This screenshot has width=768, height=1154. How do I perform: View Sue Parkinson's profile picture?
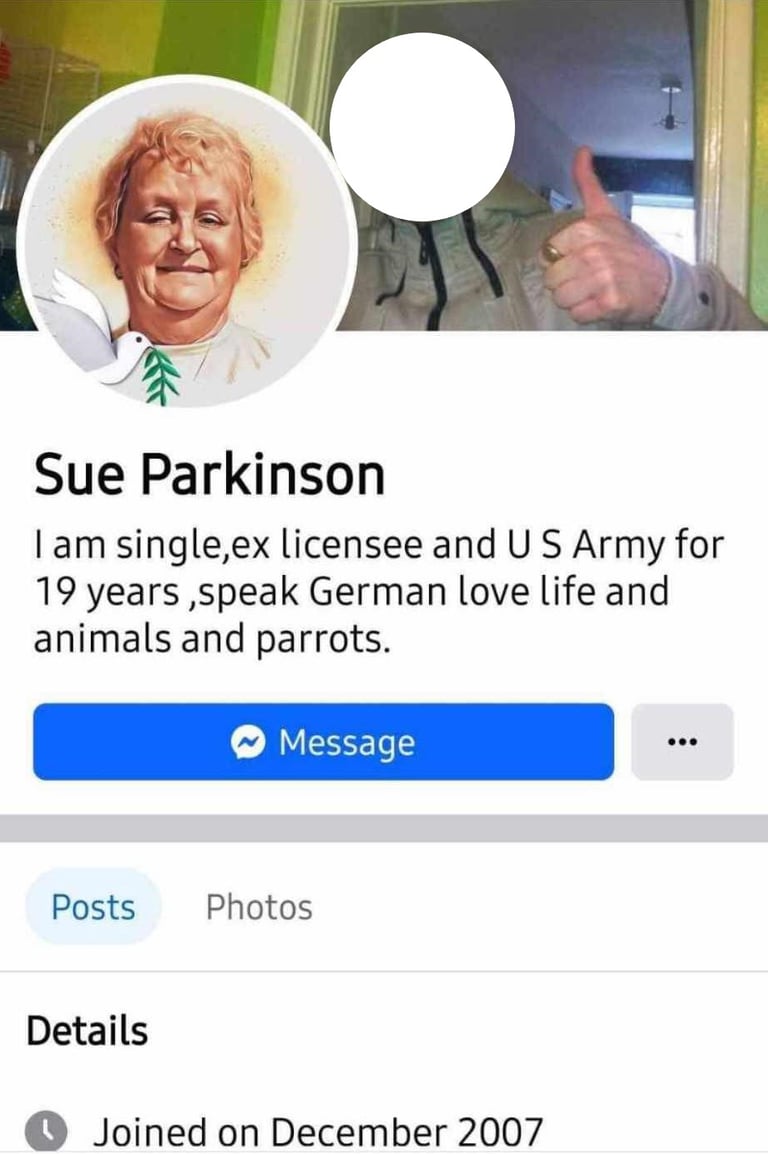(x=185, y=245)
